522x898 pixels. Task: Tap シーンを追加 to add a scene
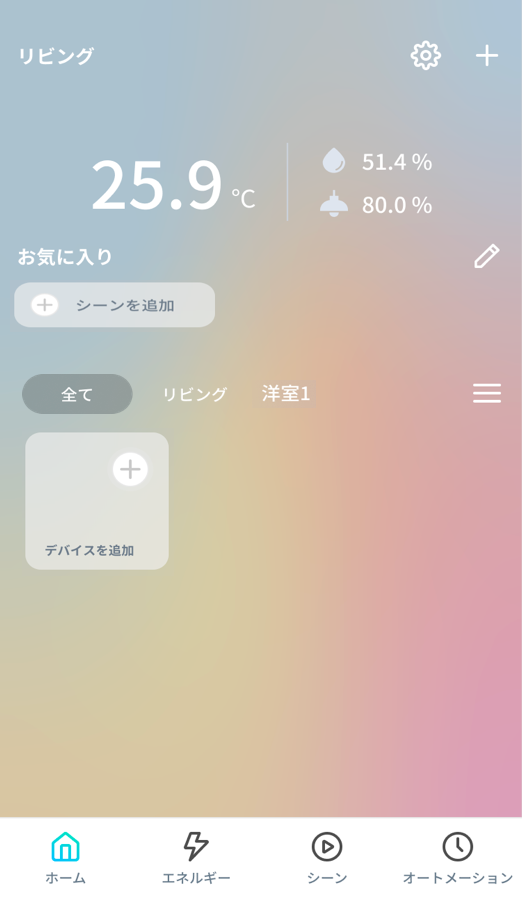coord(115,305)
